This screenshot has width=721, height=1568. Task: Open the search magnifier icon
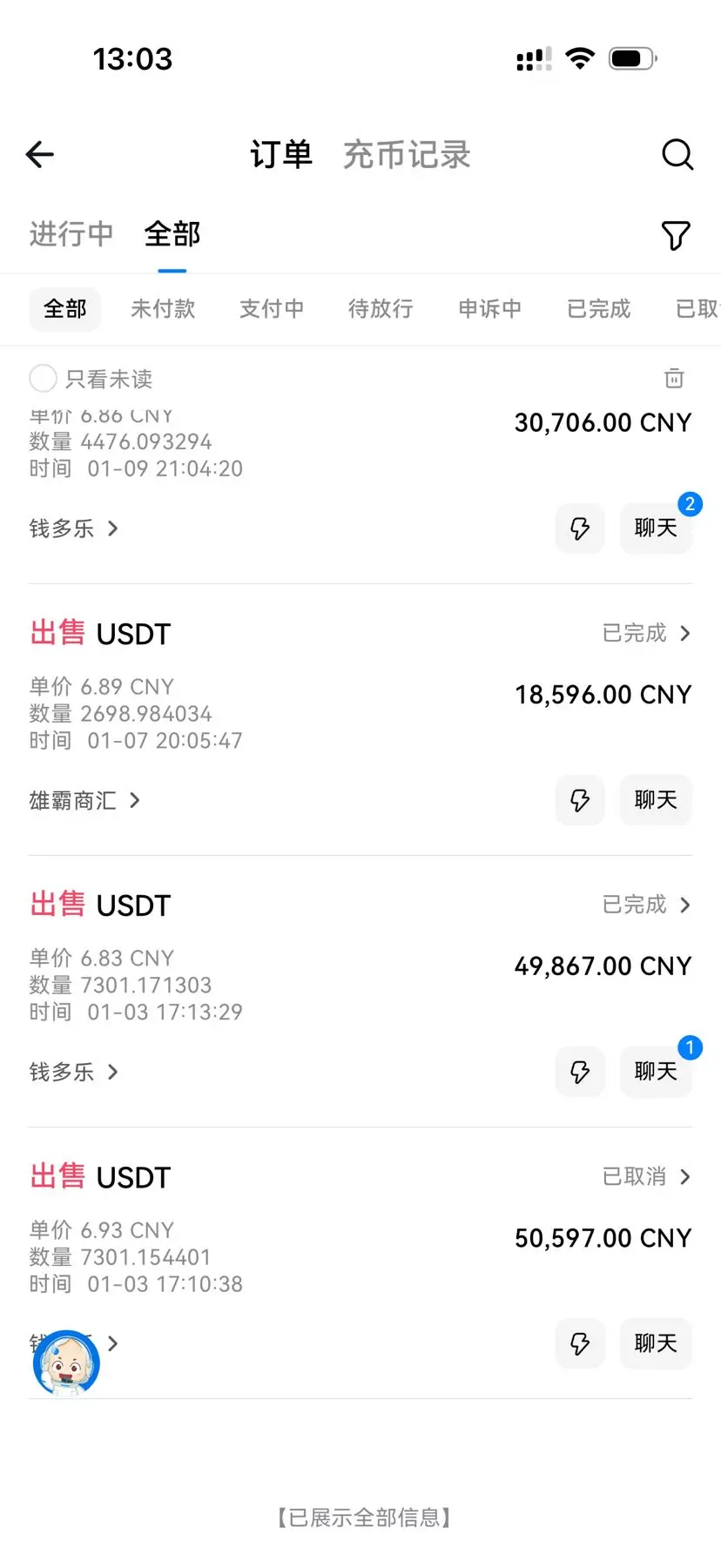677,155
